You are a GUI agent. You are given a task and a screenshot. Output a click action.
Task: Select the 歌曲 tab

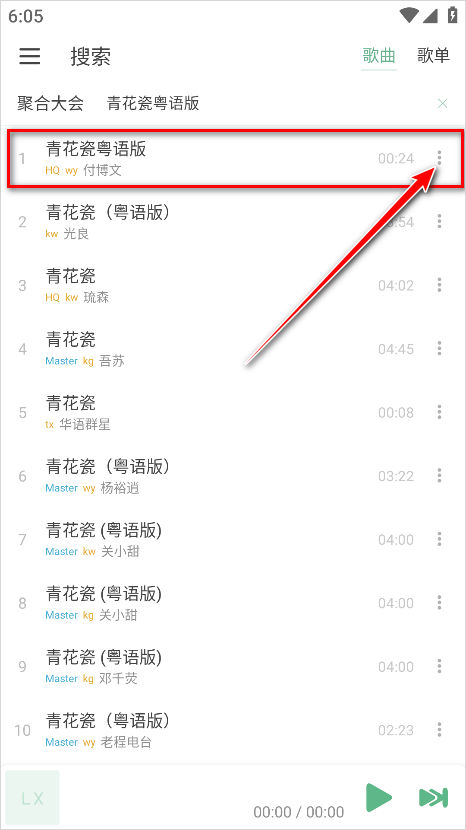click(x=379, y=56)
